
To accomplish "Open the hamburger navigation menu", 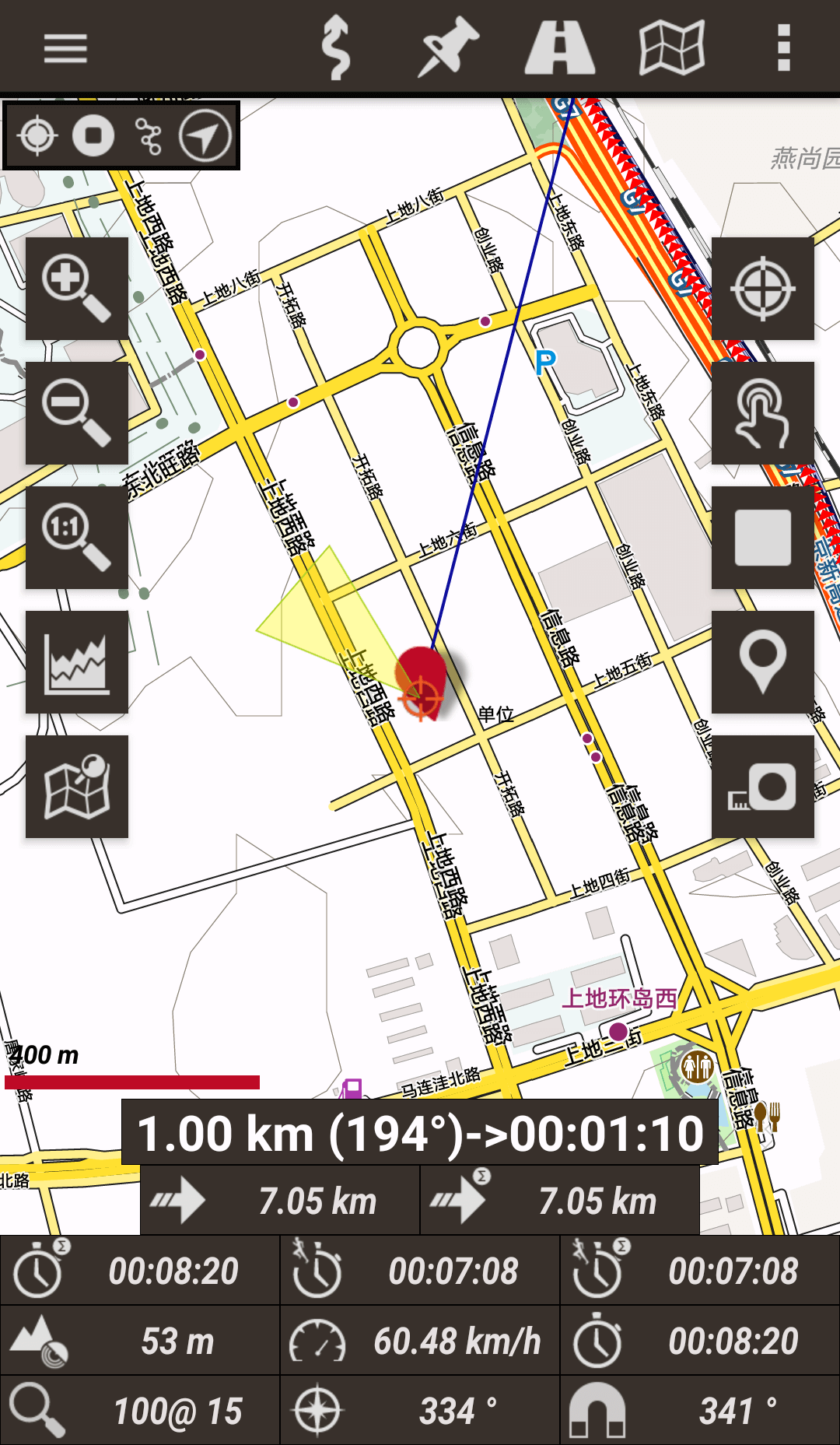I will [65, 48].
